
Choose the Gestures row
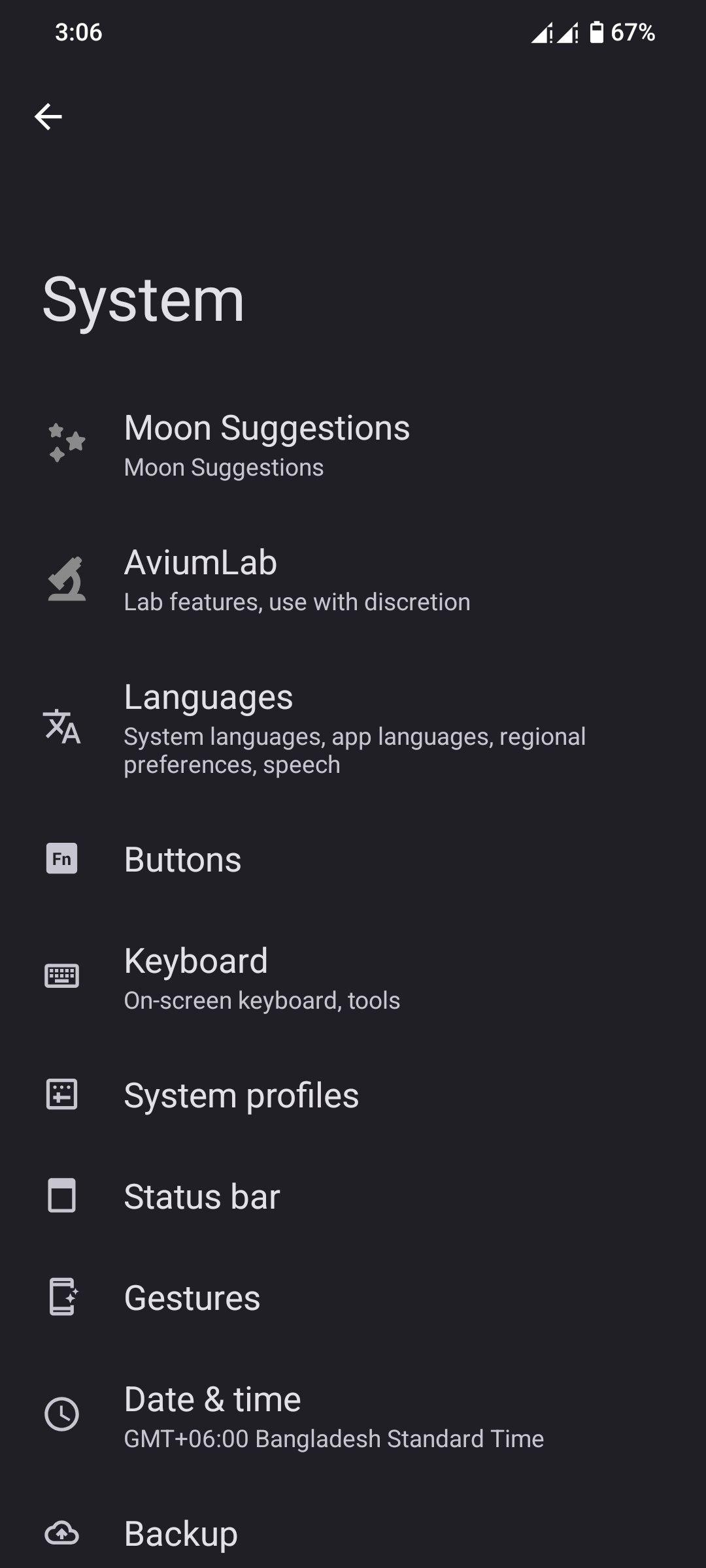tap(192, 1298)
